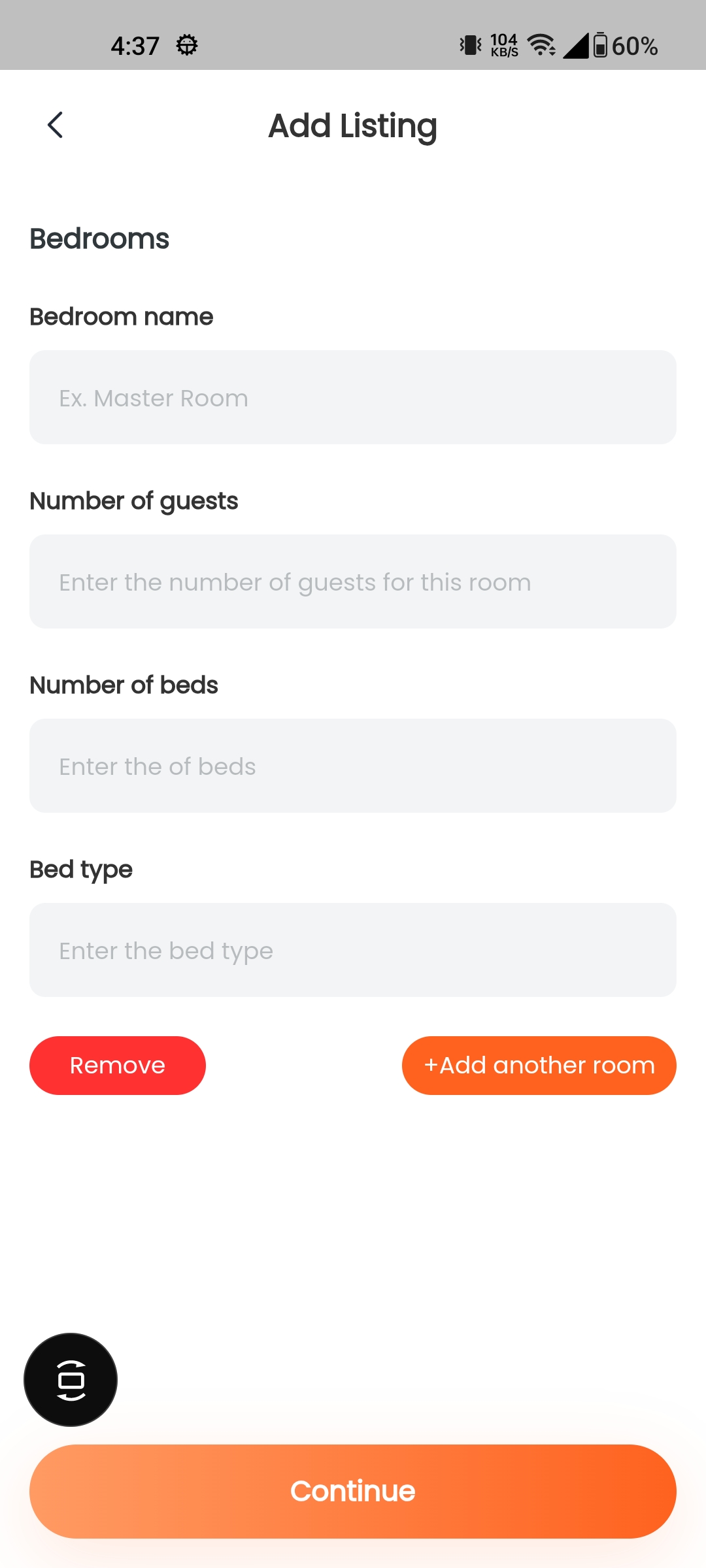Screen dimensions: 706x1568
Task: Tap the Bed type input
Action: tap(353, 950)
